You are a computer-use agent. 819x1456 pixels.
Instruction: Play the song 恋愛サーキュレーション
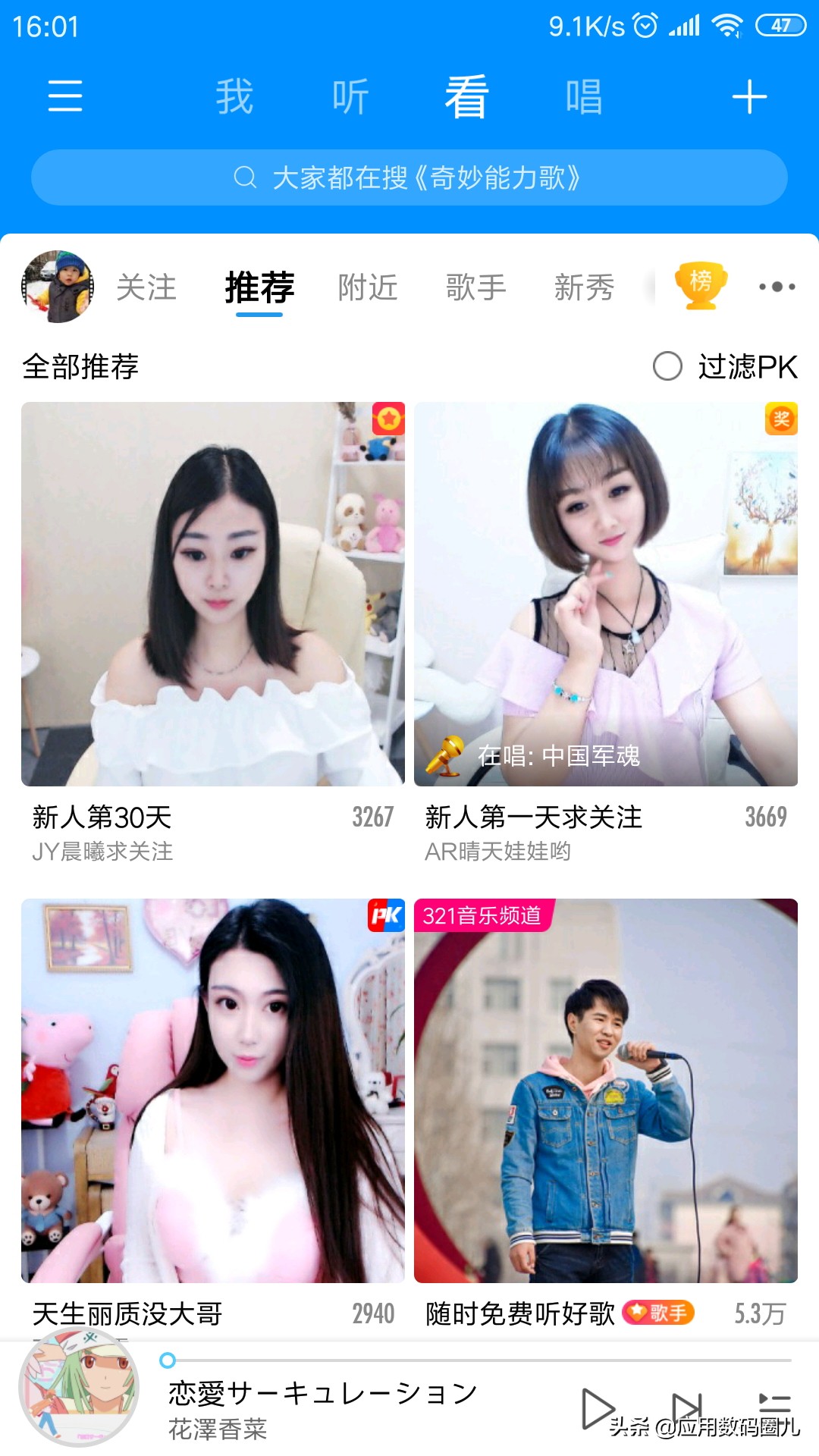coord(599,1407)
